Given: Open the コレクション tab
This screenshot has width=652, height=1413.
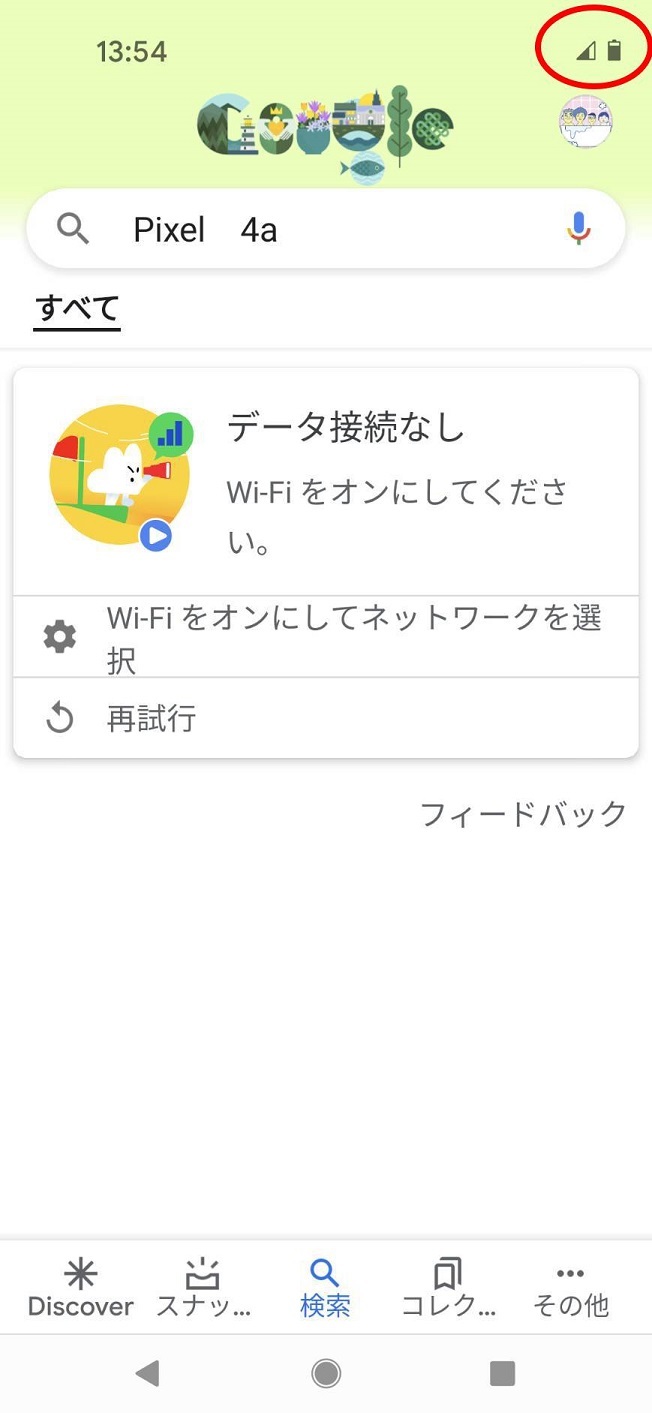Looking at the screenshot, I should 448,1288.
